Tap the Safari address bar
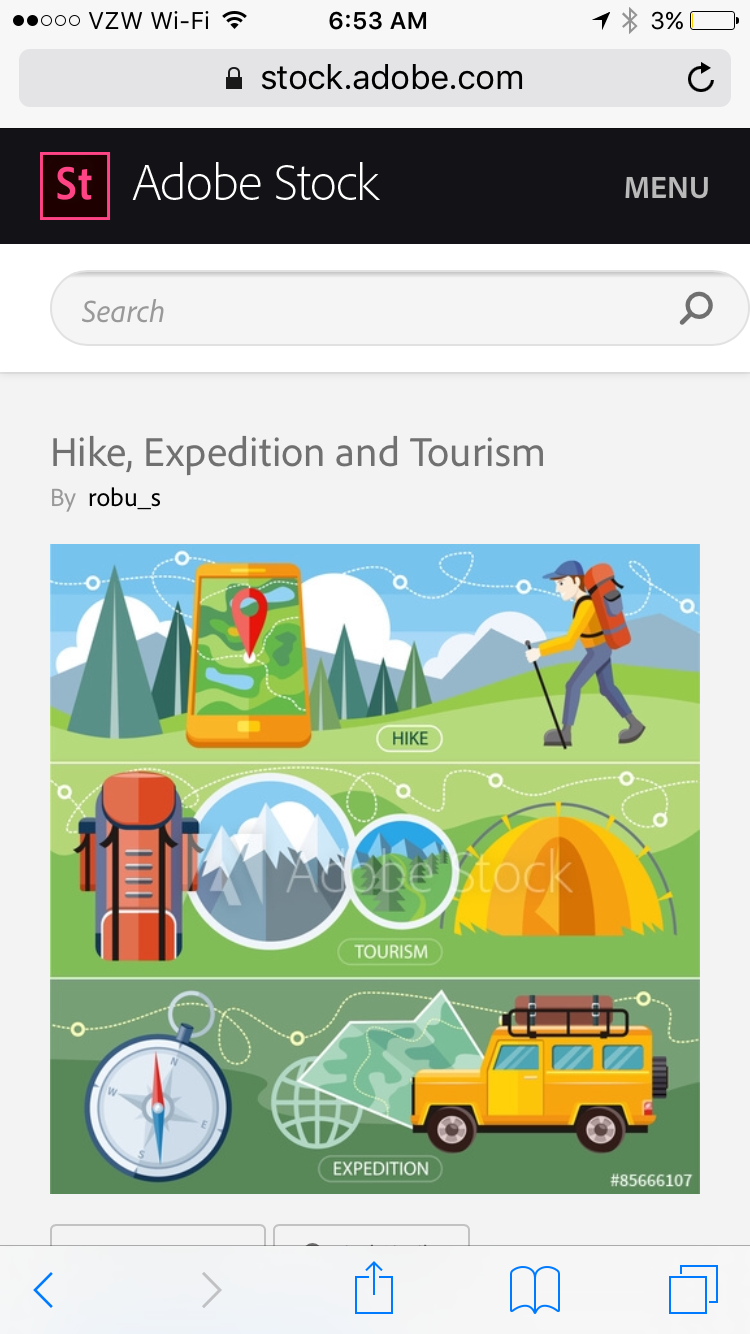Image resolution: width=750 pixels, height=1334 pixels. point(375,78)
